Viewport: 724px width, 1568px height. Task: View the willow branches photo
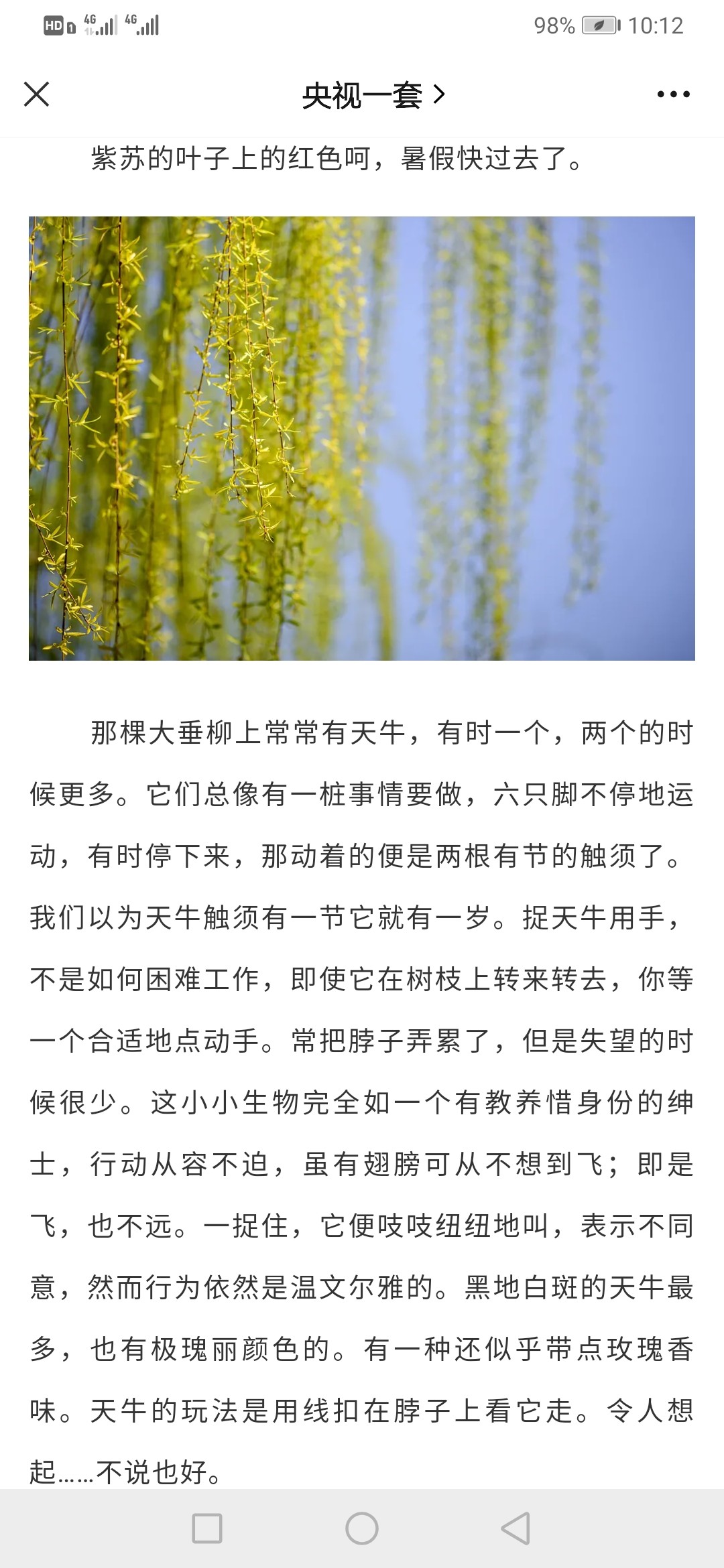pos(362,438)
